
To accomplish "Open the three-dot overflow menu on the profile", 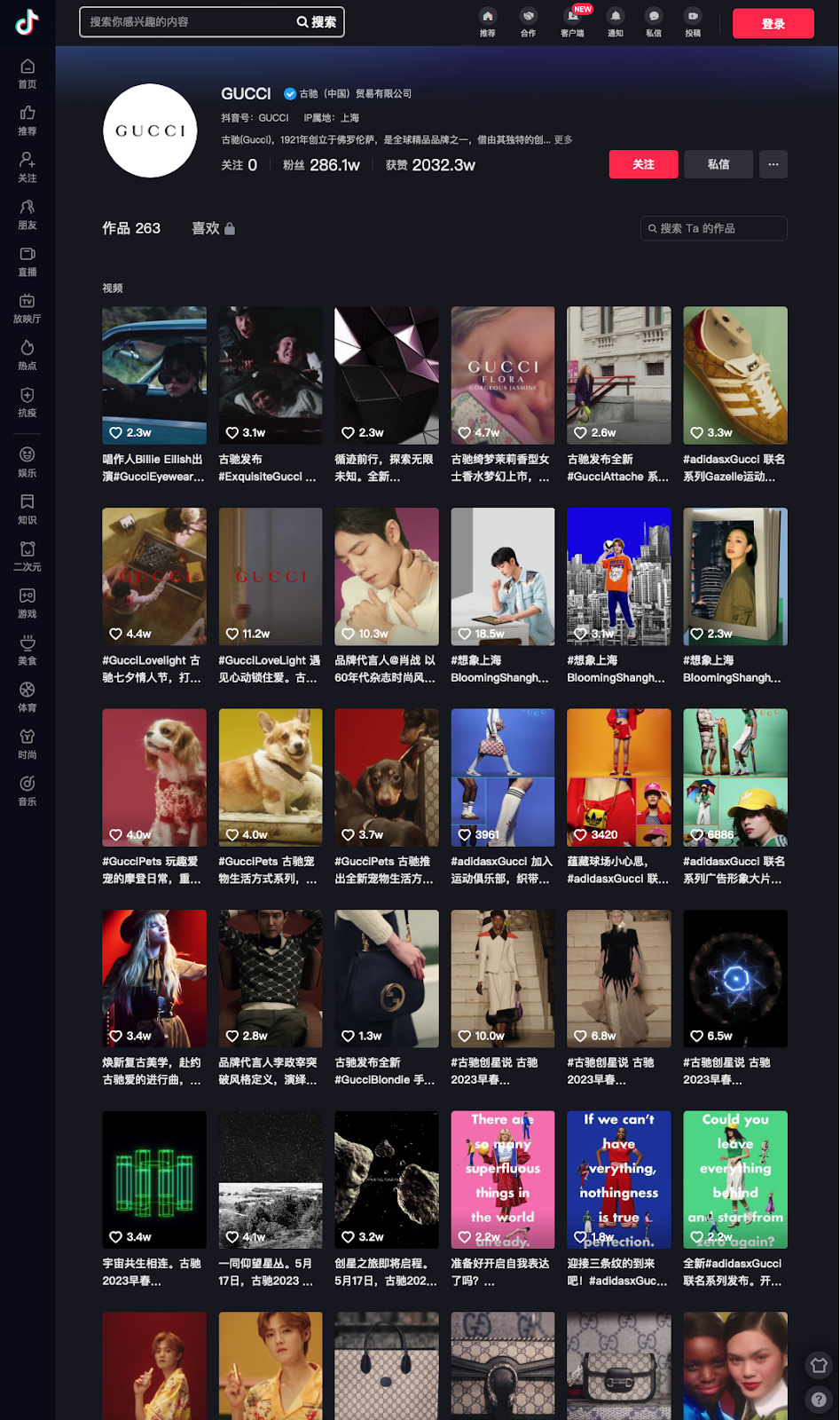I will [773, 164].
